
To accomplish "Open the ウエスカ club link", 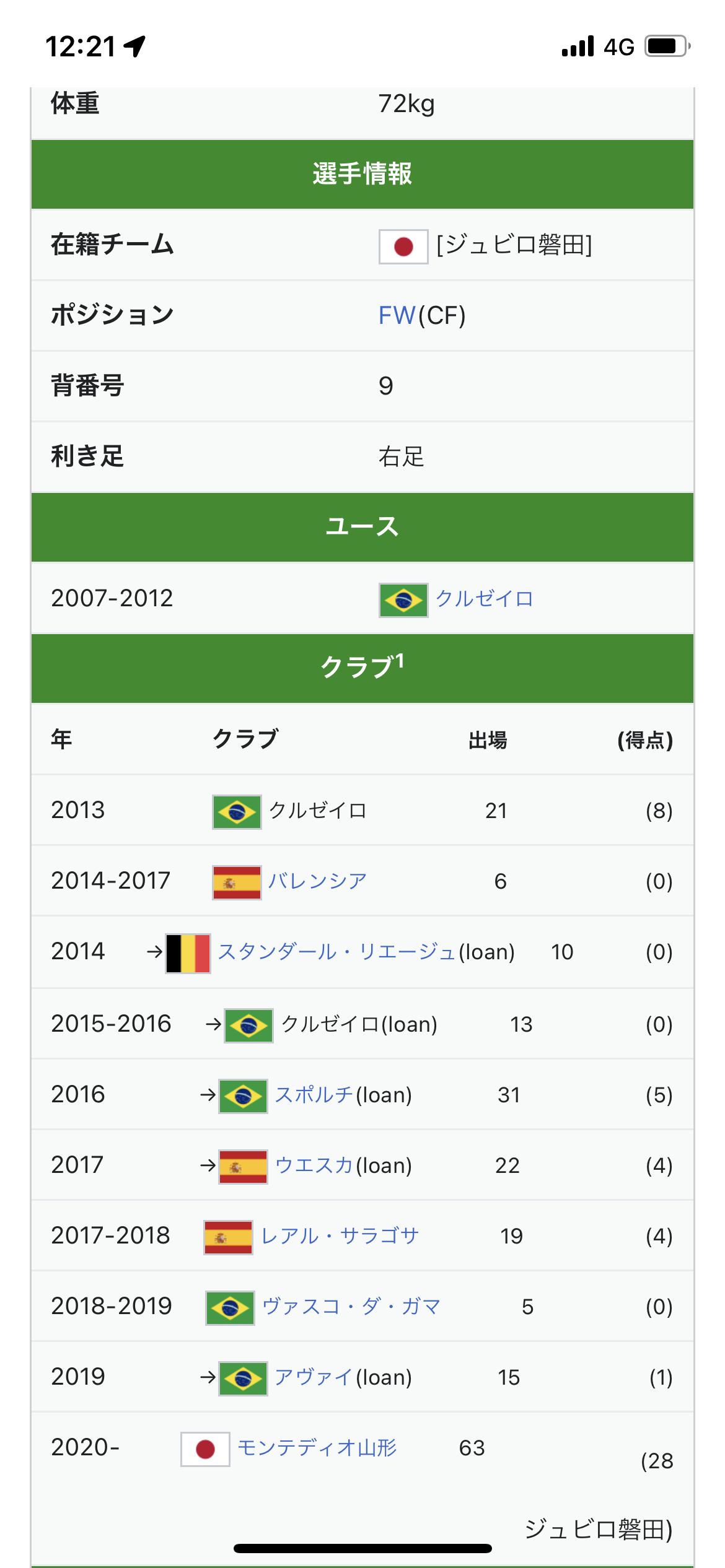I will [314, 1165].
